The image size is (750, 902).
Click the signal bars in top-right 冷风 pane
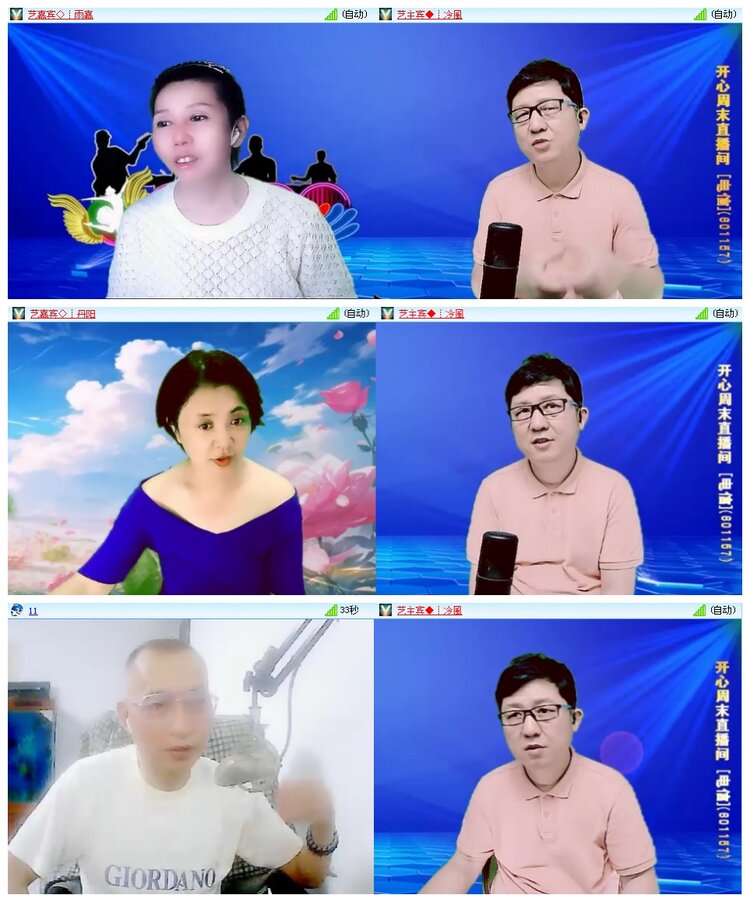[700, 15]
